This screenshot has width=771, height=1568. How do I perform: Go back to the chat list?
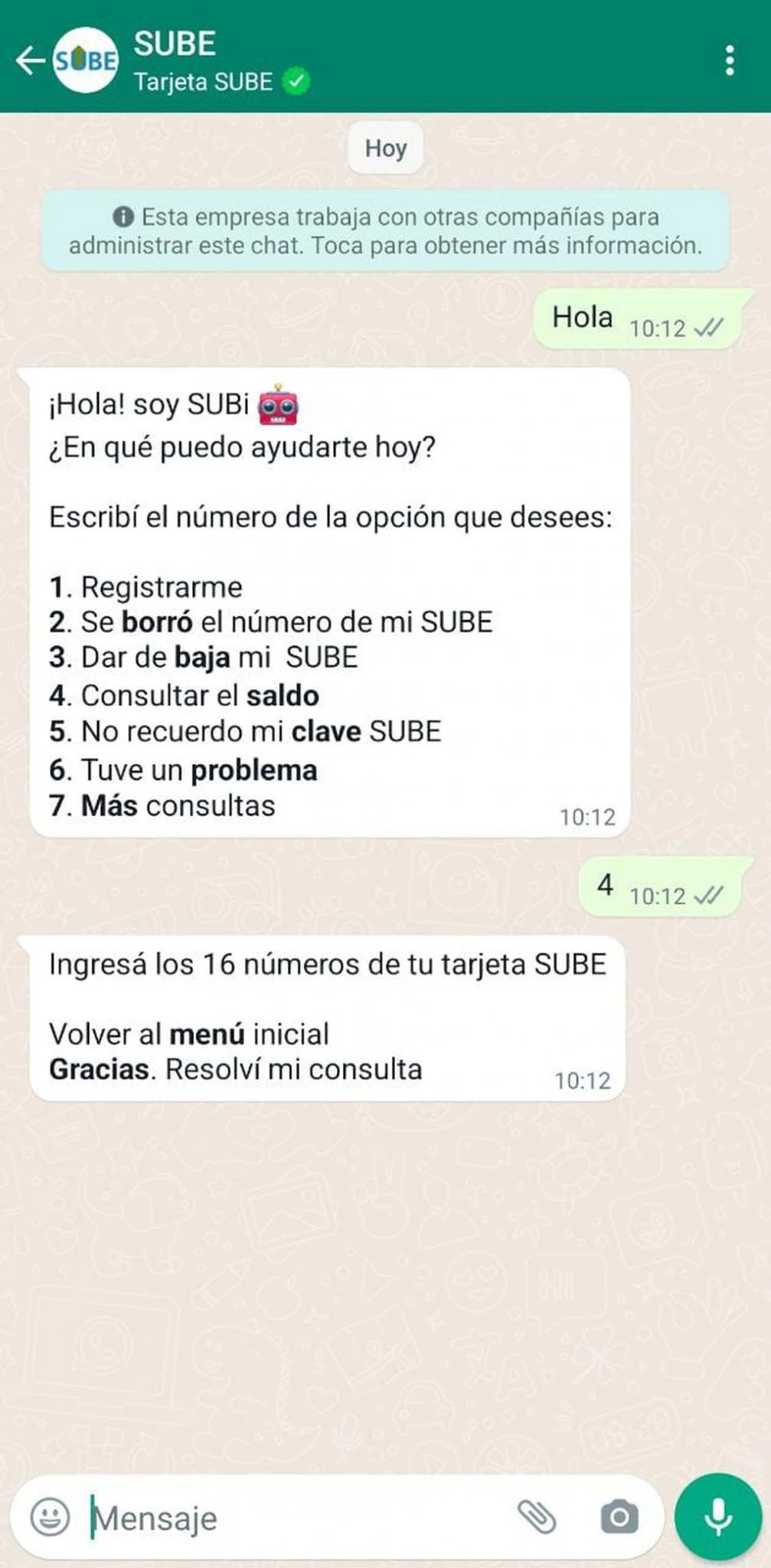point(31,60)
